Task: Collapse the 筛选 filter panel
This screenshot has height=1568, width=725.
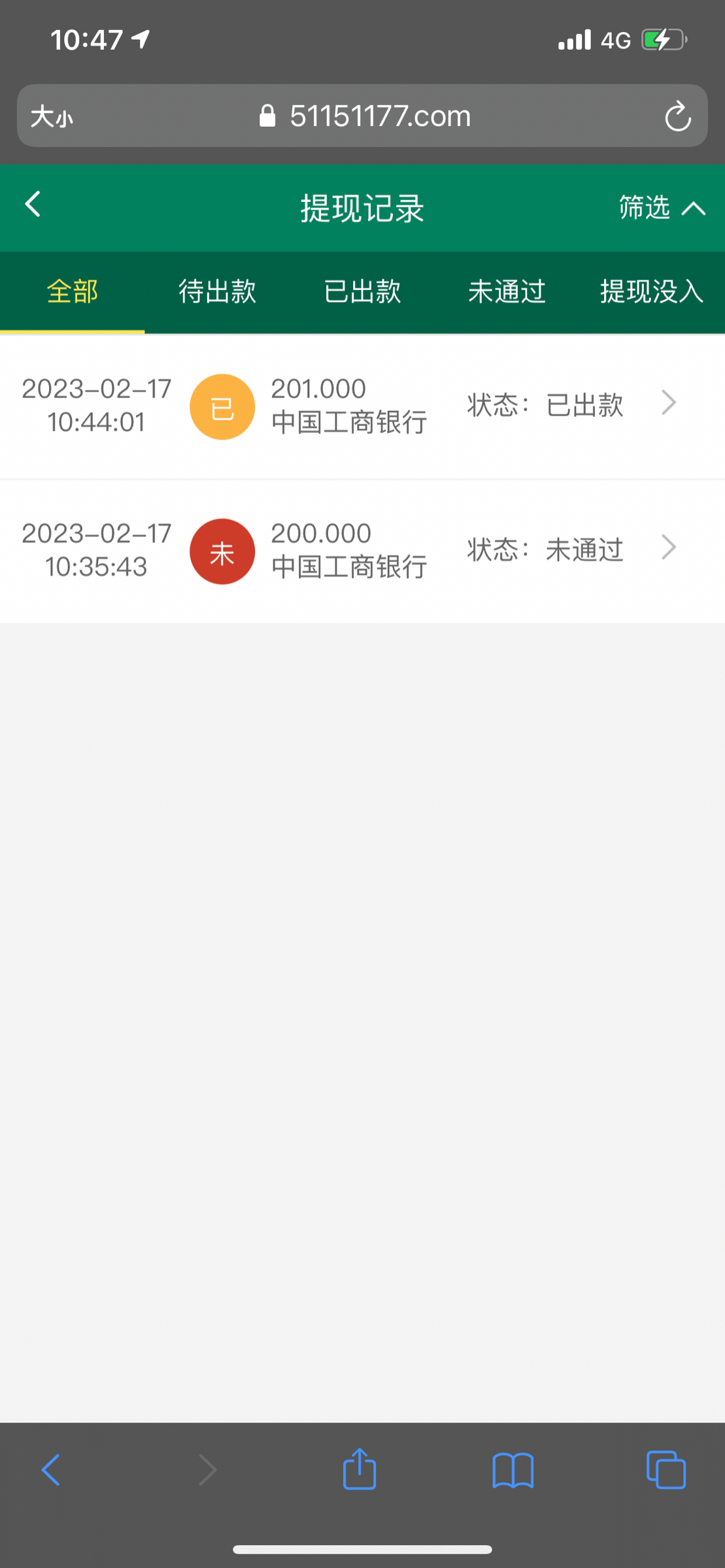Action: [x=660, y=208]
